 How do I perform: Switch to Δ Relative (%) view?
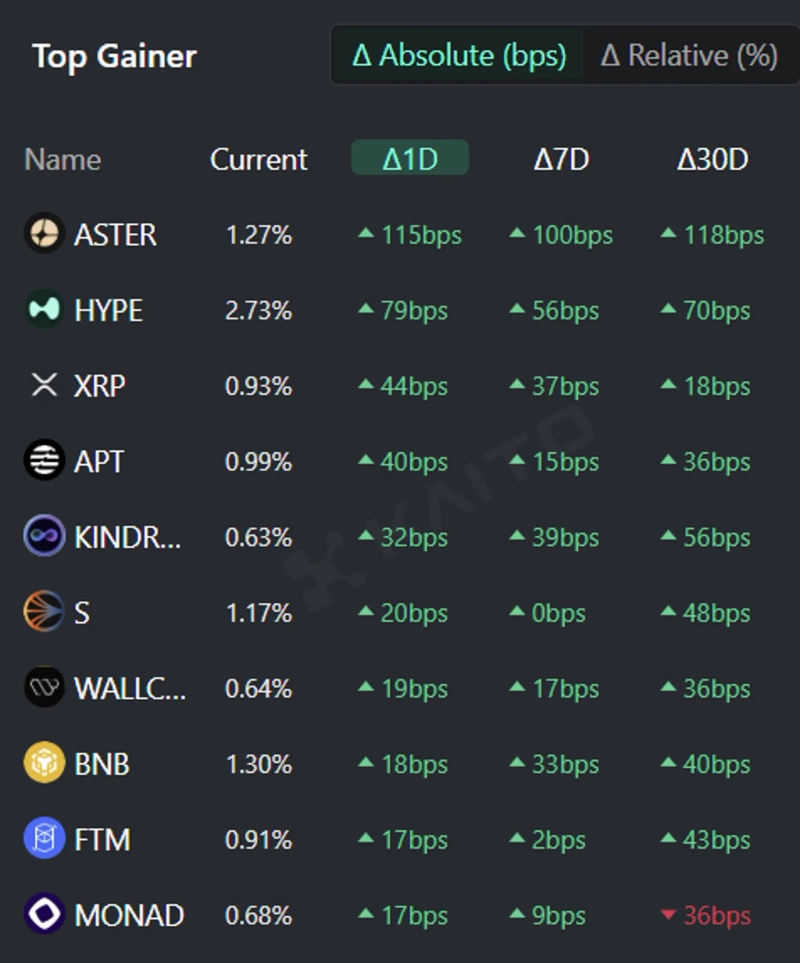point(688,56)
